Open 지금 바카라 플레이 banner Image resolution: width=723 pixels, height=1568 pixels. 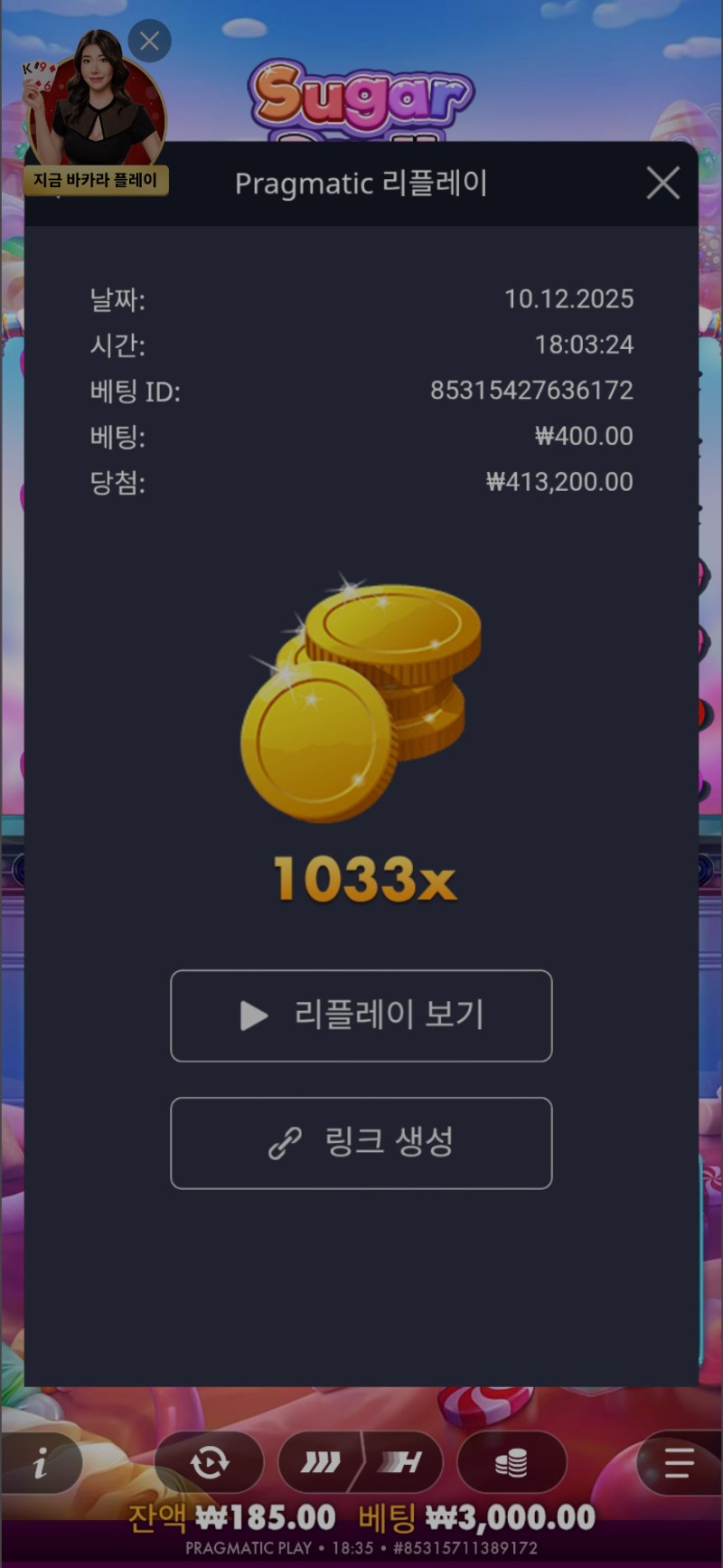[x=97, y=179]
